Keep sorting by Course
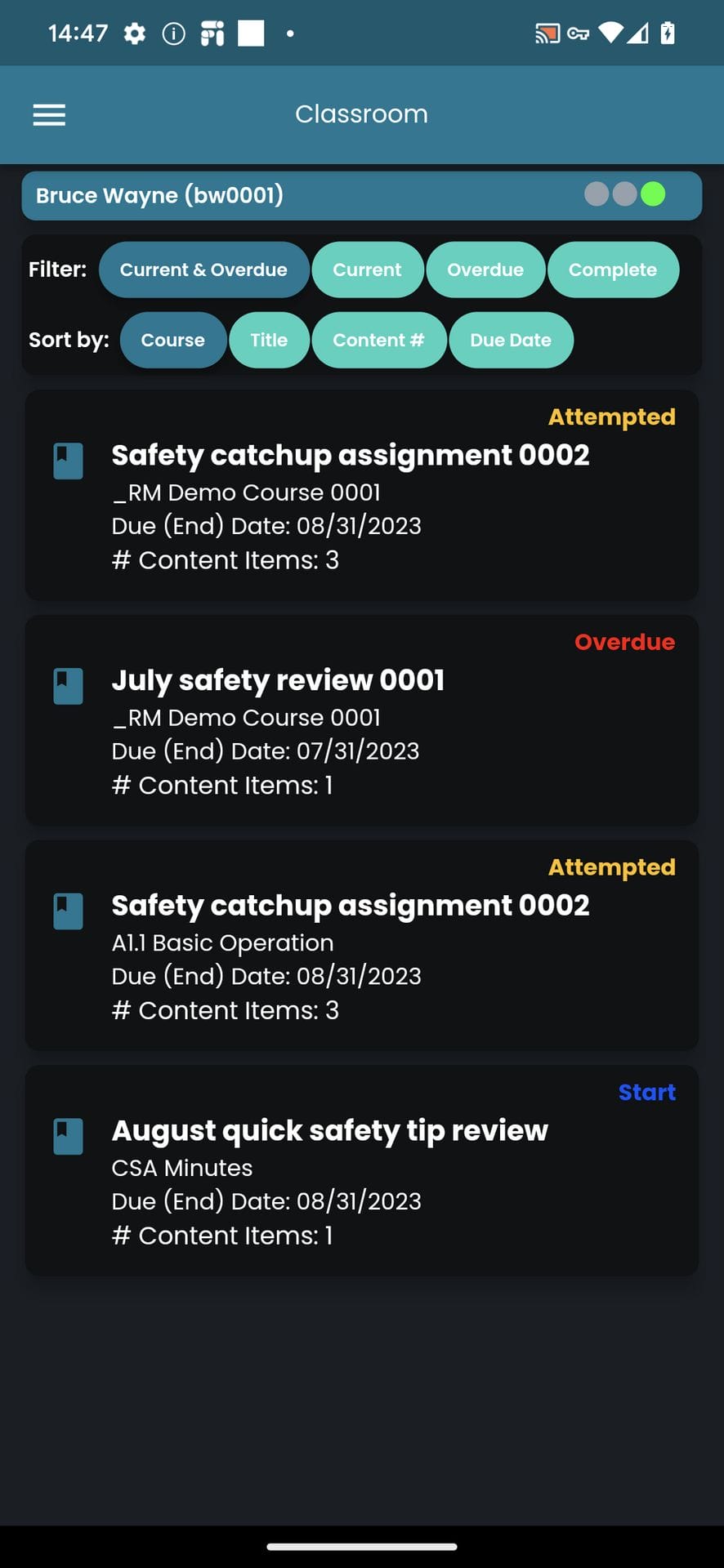This screenshot has height=1568, width=724. (x=172, y=340)
